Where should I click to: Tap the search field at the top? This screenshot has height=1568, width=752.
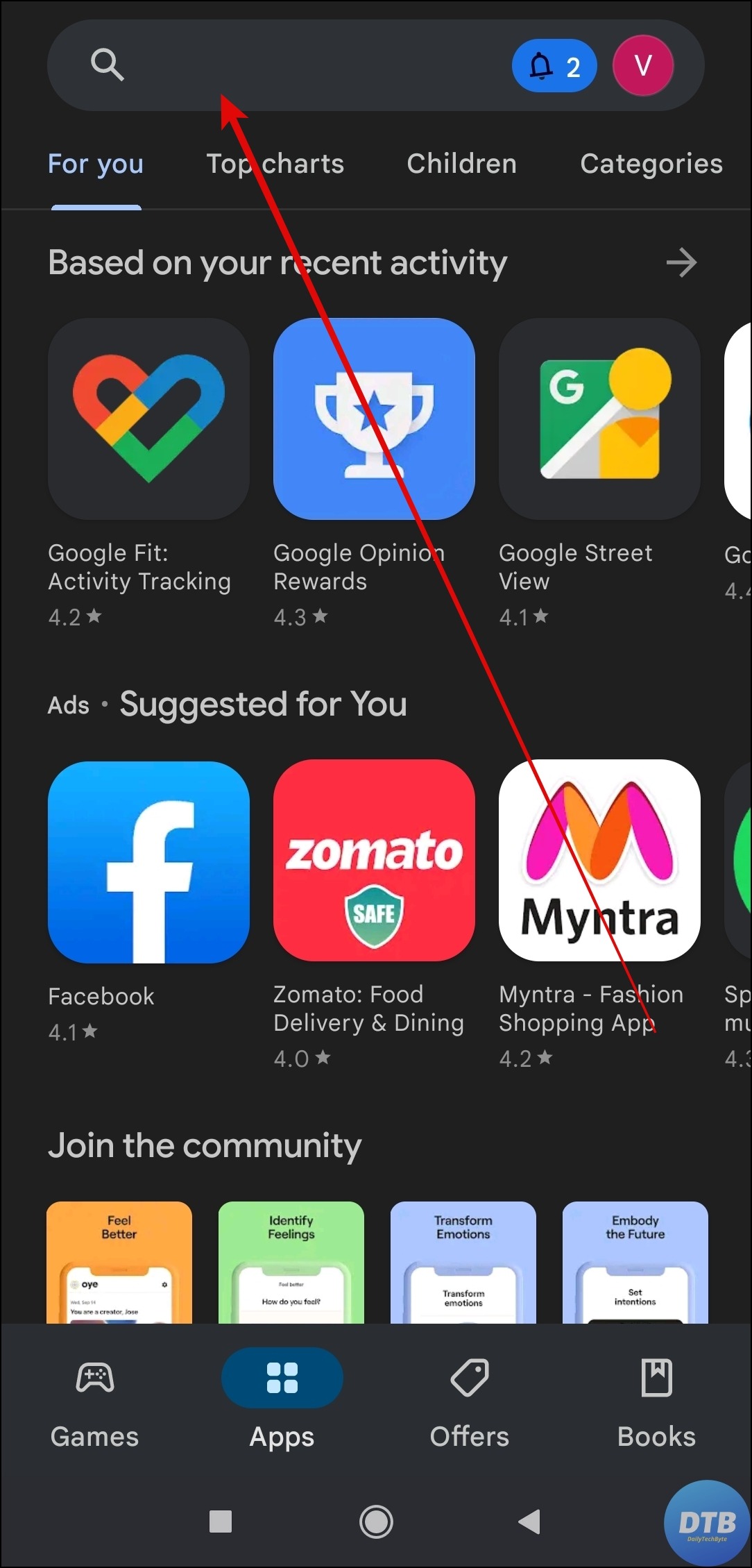click(x=305, y=66)
